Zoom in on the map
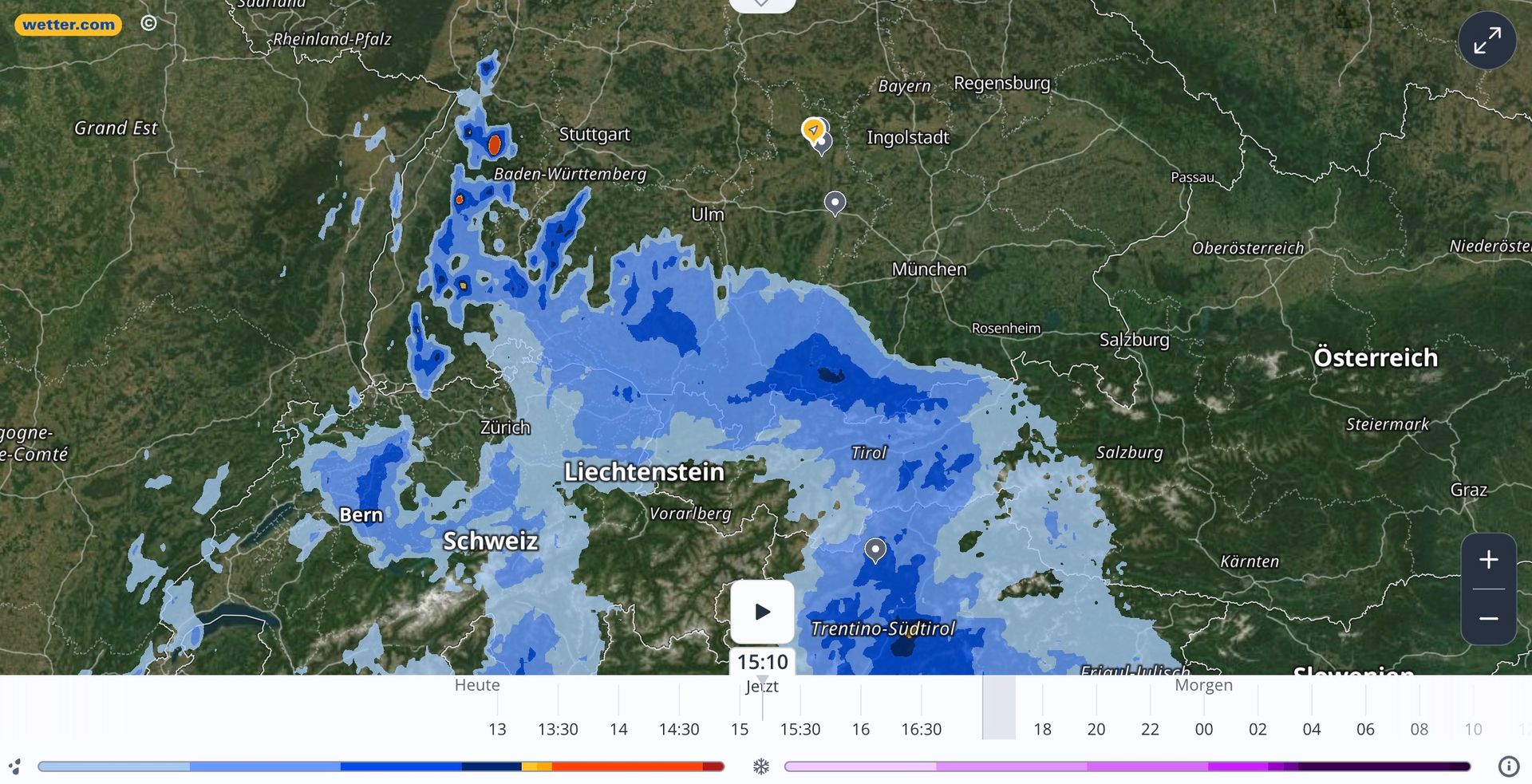The height and width of the screenshot is (784, 1532). [1488, 560]
